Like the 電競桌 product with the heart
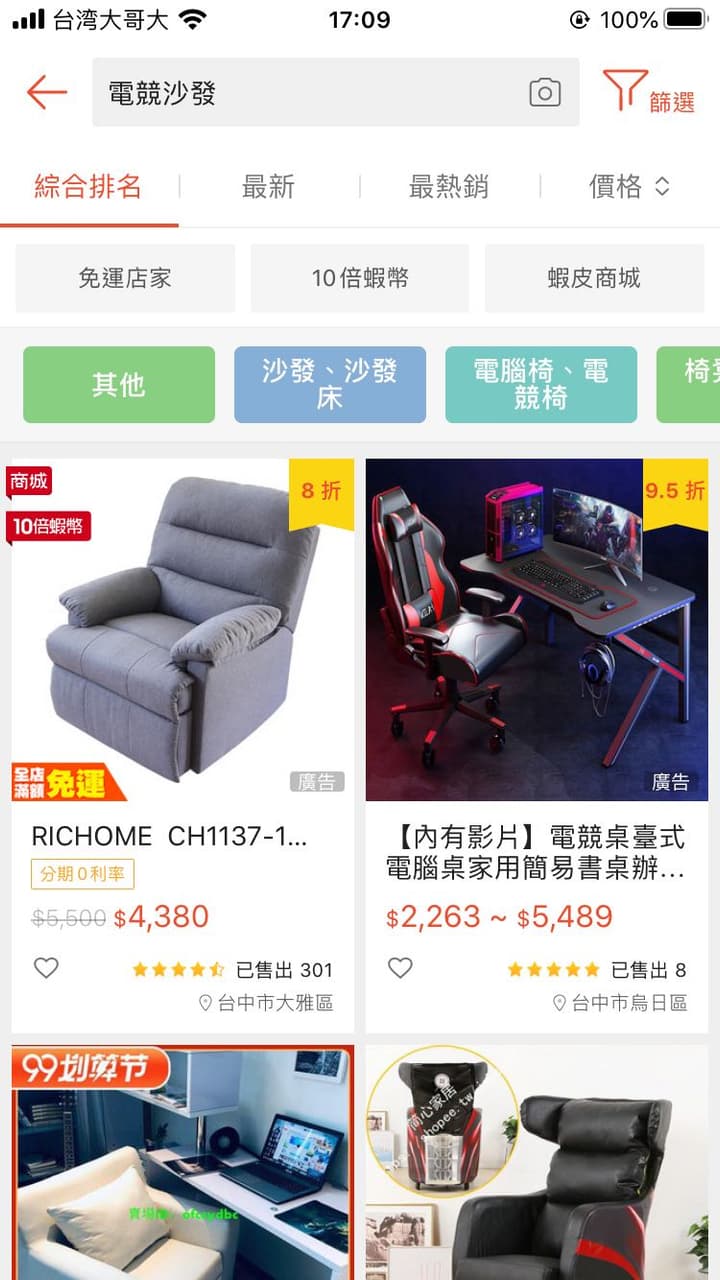This screenshot has width=720, height=1280. click(x=400, y=968)
